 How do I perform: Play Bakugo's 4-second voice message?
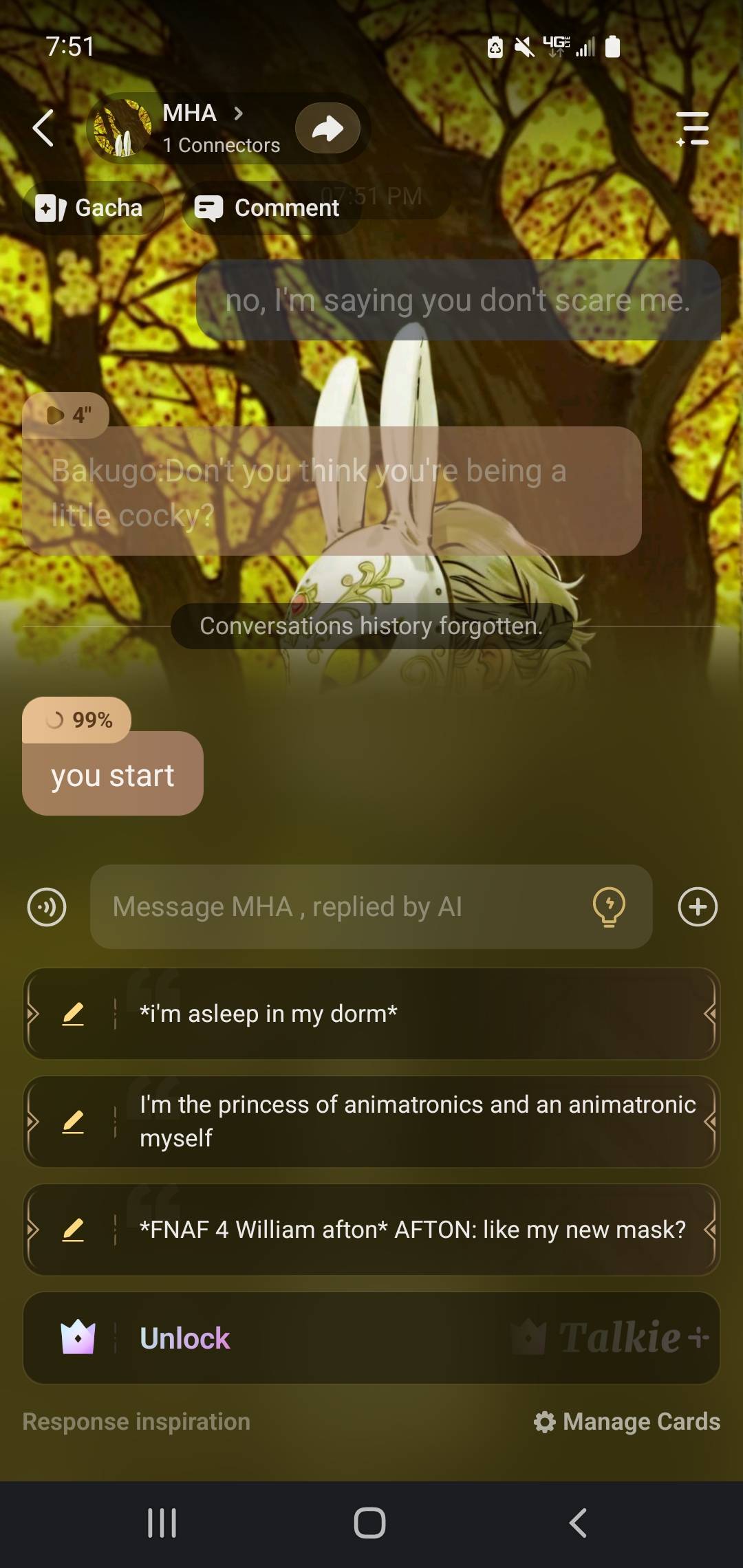66,415
